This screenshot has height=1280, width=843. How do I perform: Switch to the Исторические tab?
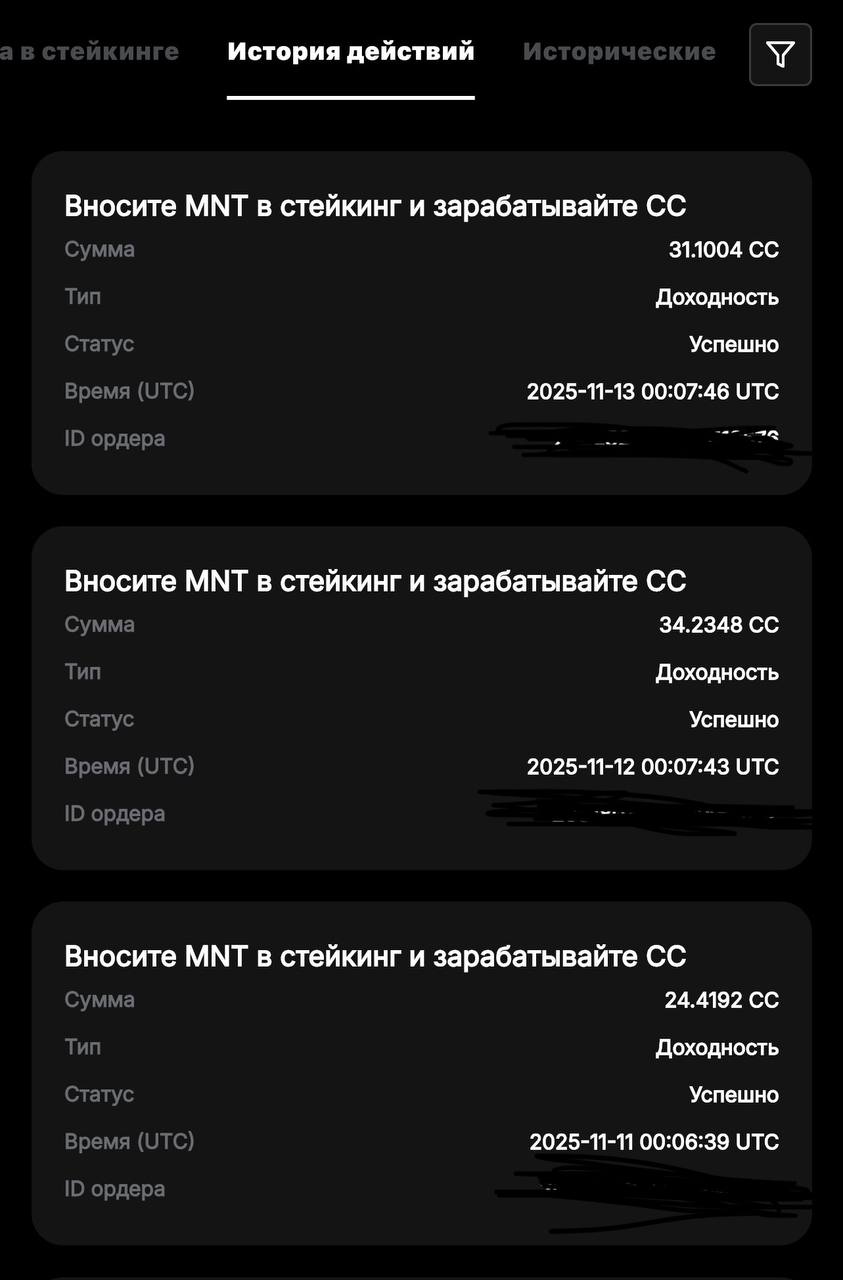click(619, 52)
